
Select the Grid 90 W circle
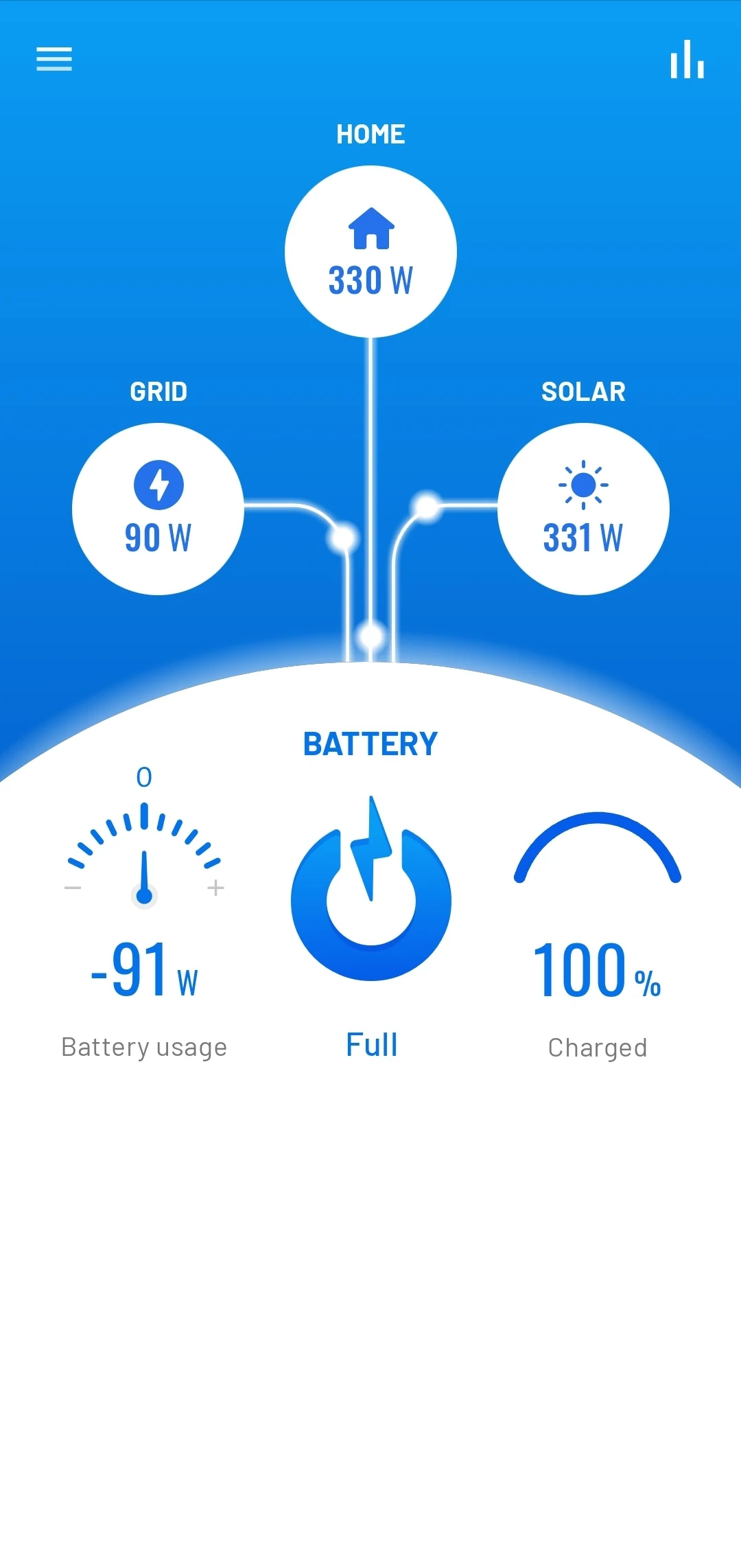point(158,509)
